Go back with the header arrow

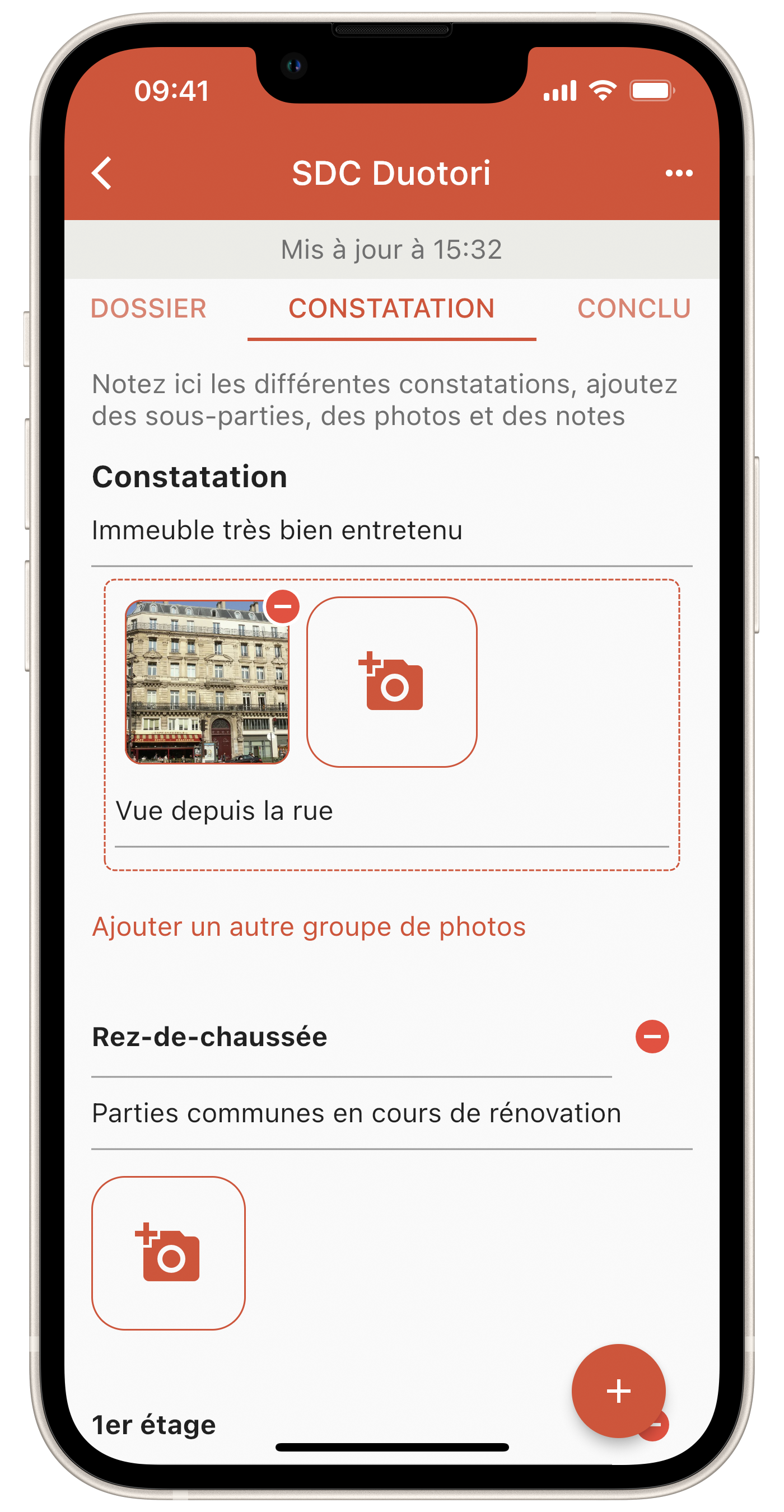(x=102, y=173)
